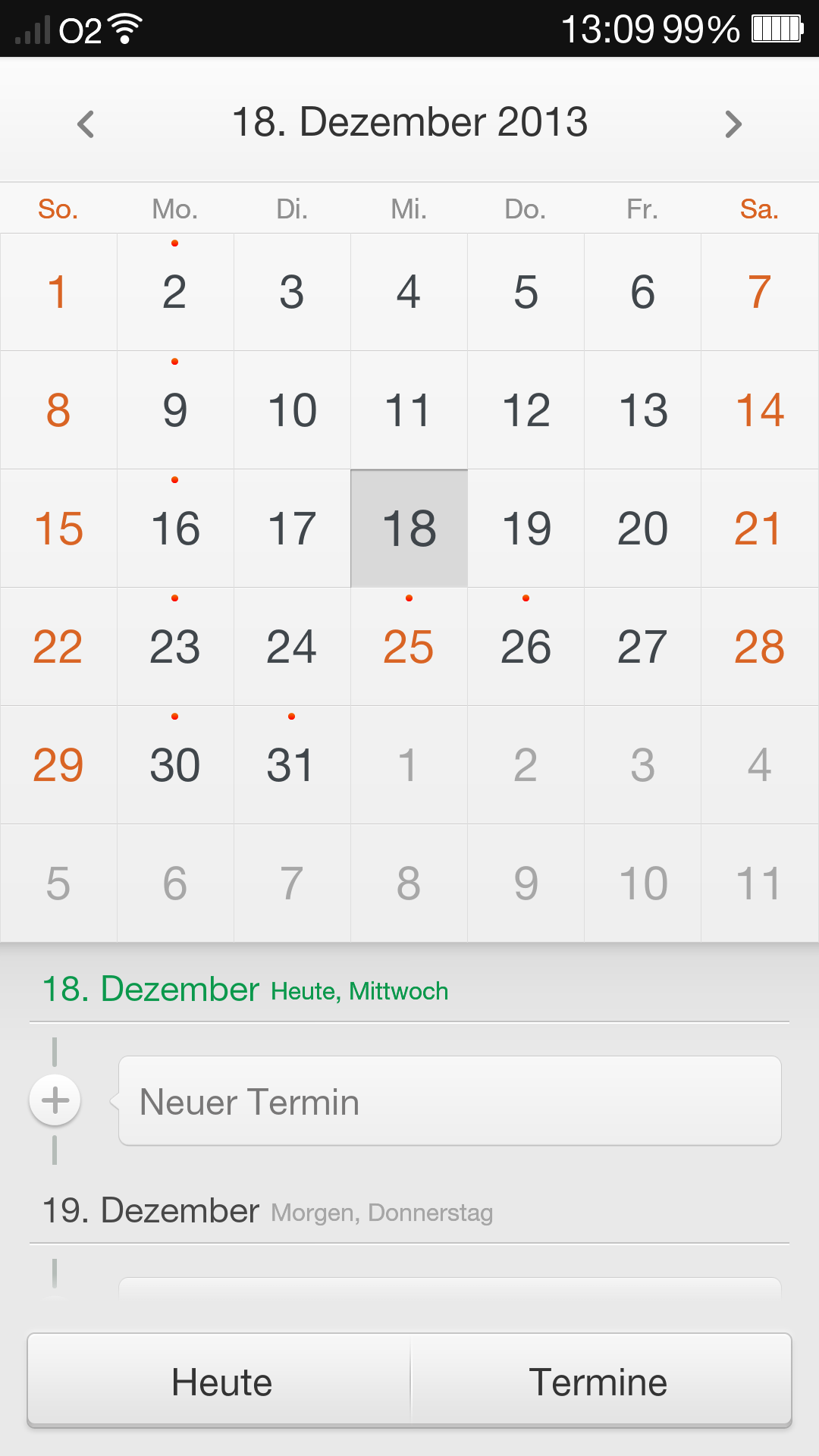Tap the plus icon to add an appointment
This screenshot has width=819, height=1456.
(x=55, y=1100)
